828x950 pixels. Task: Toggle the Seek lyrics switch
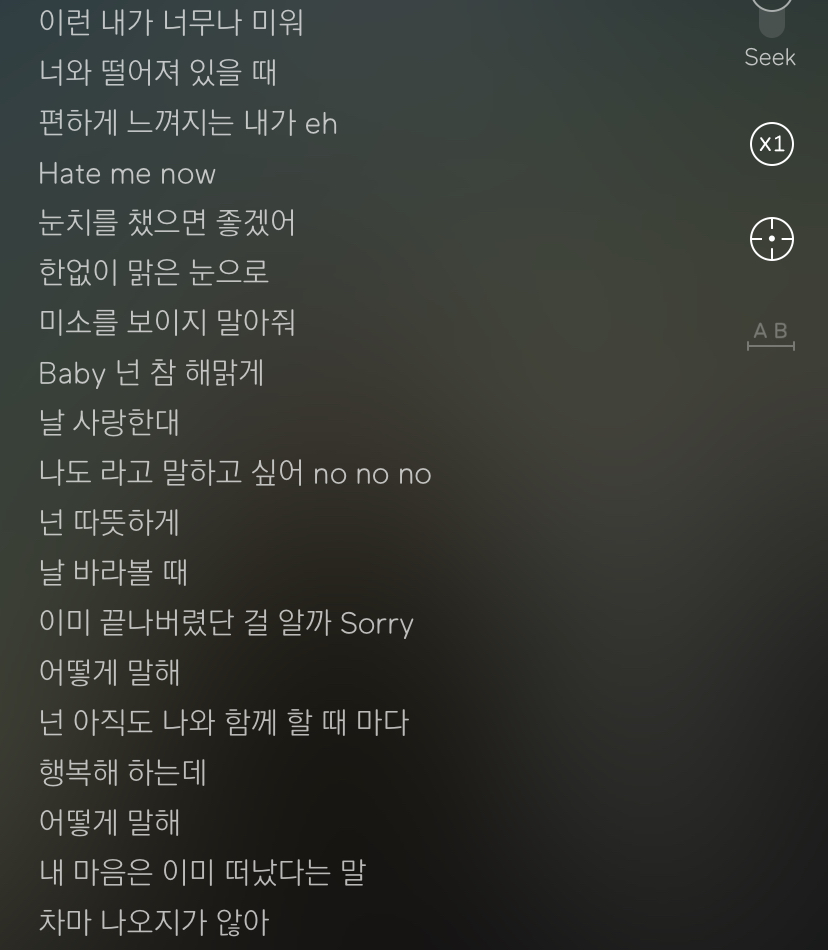(771, 12)
